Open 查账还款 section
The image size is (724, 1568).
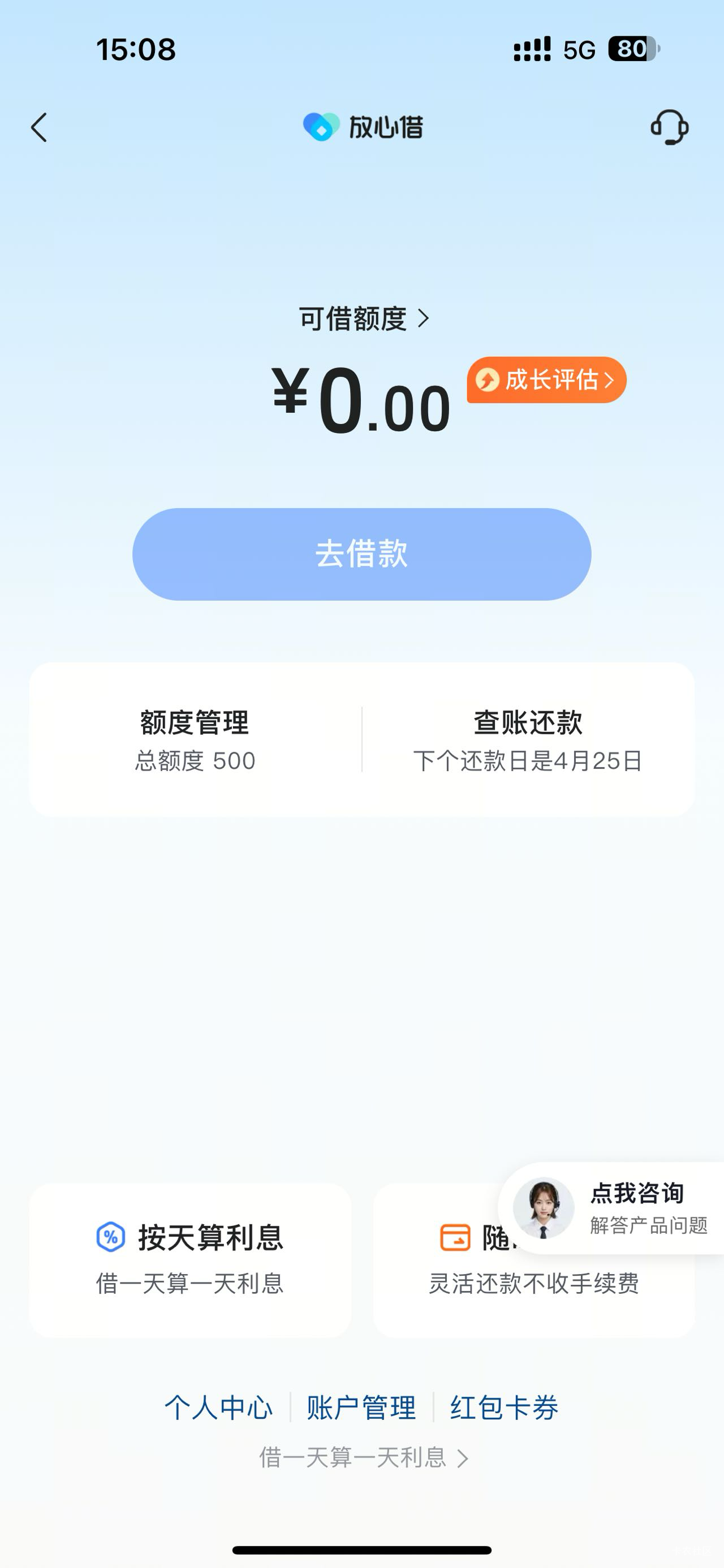tap(527, 739)
